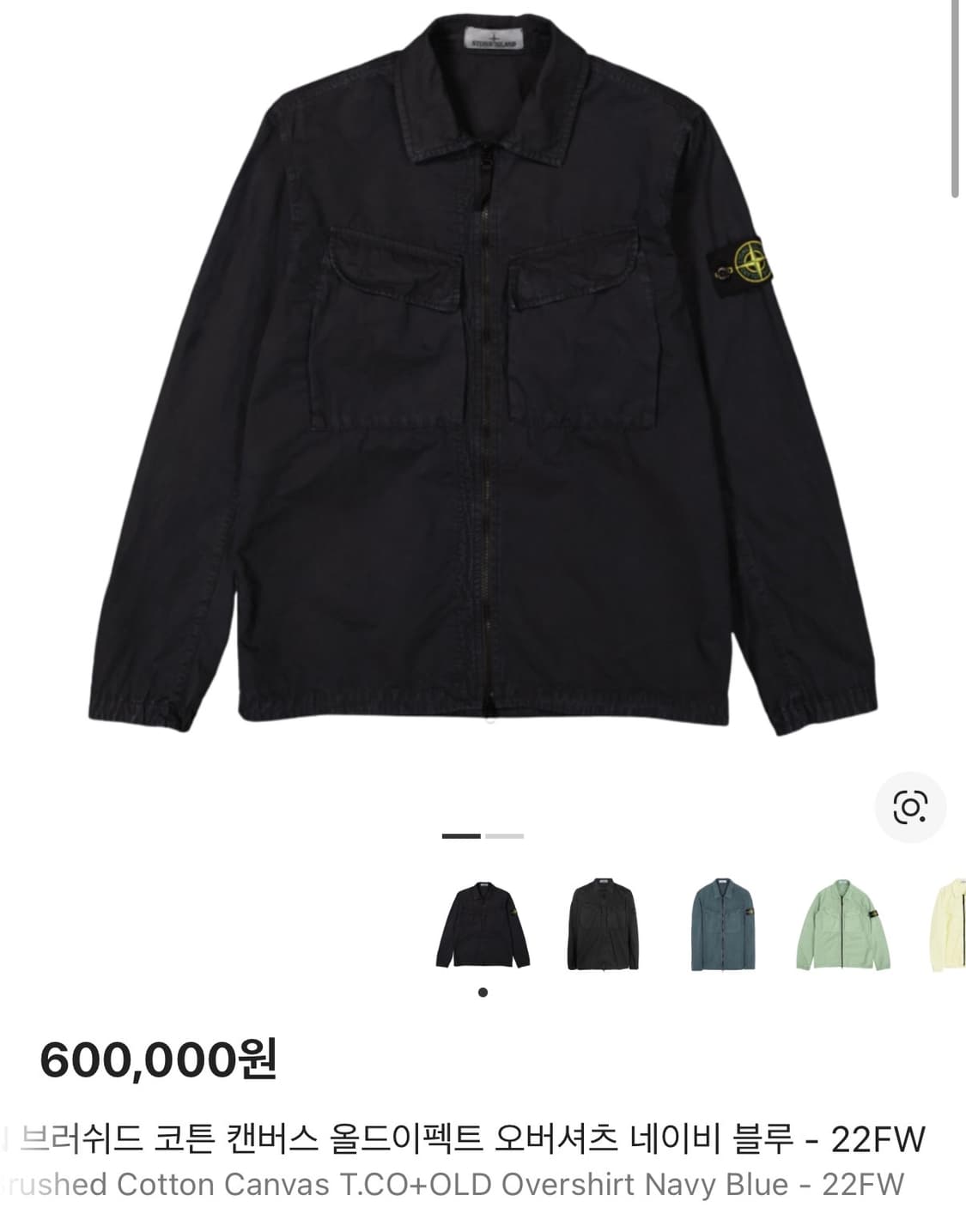This screenshot has height=1232, width=966.
Task: Click the dot under the navy thumbnail
Action: pyautogui.click(x=483, y=992)
